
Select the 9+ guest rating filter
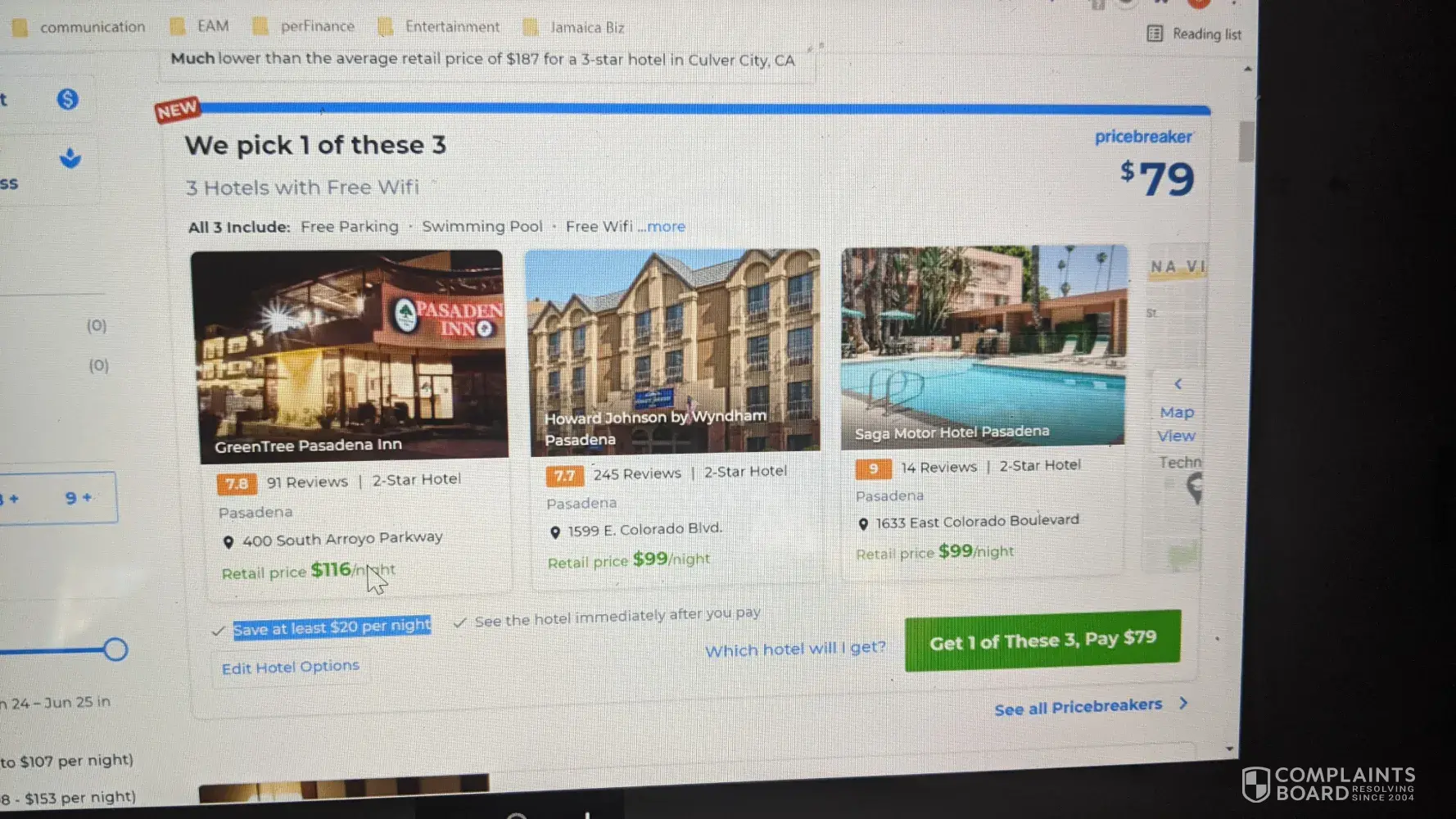pyautogui.click(x=79, y=498)
